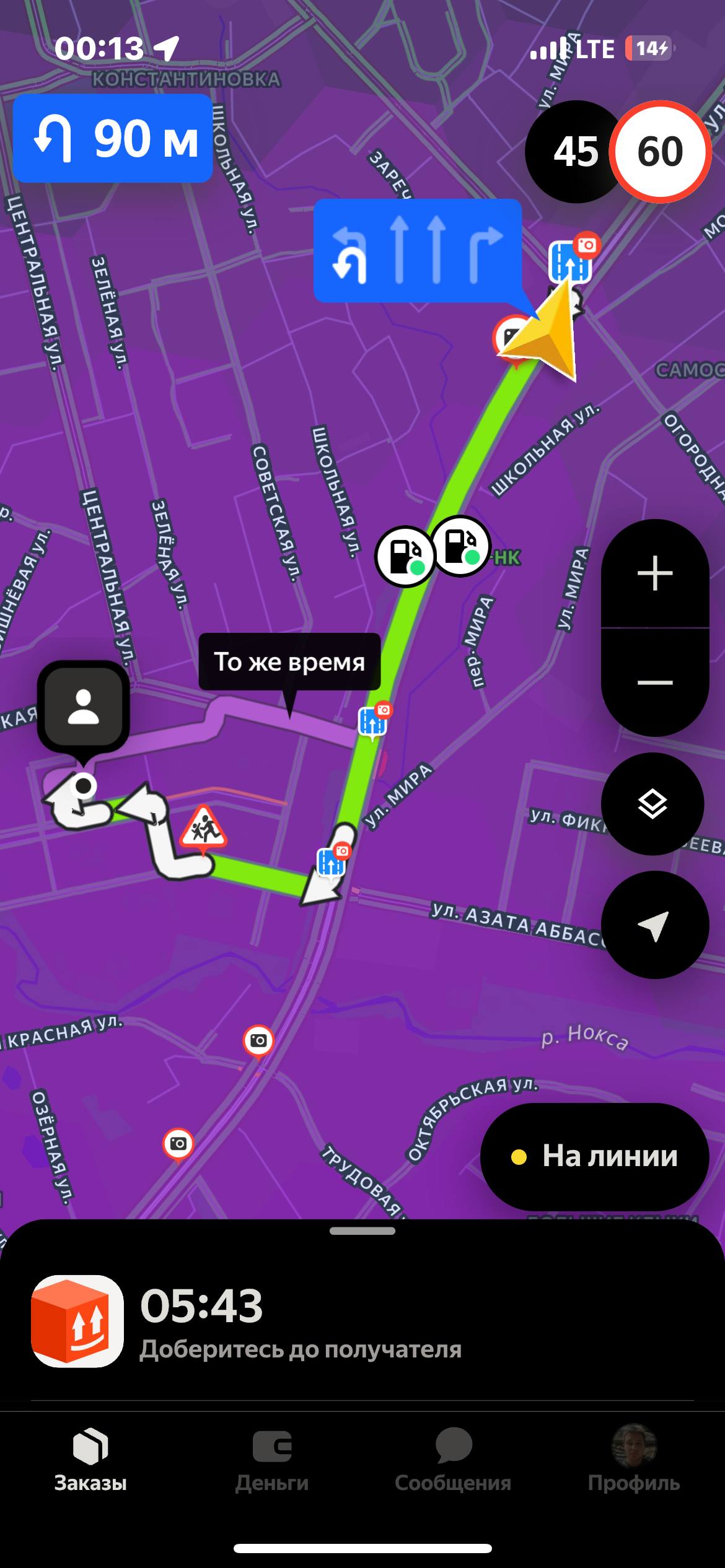Tap the На линии status button
Screen dimensions: 725x1568
(x=594, y=1156)
